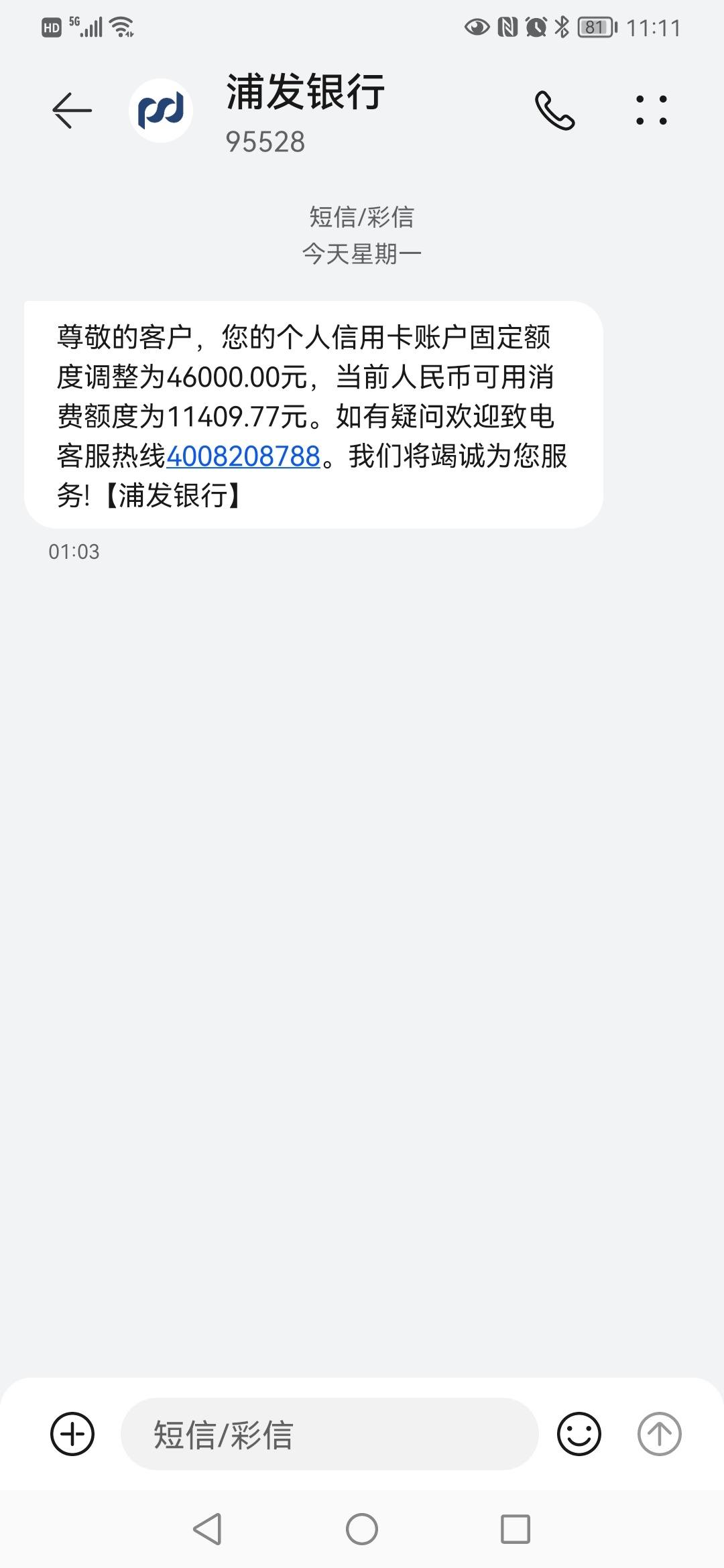Go back using the top-left arrow
This screenshot has height=1568, width=724.
72,110
